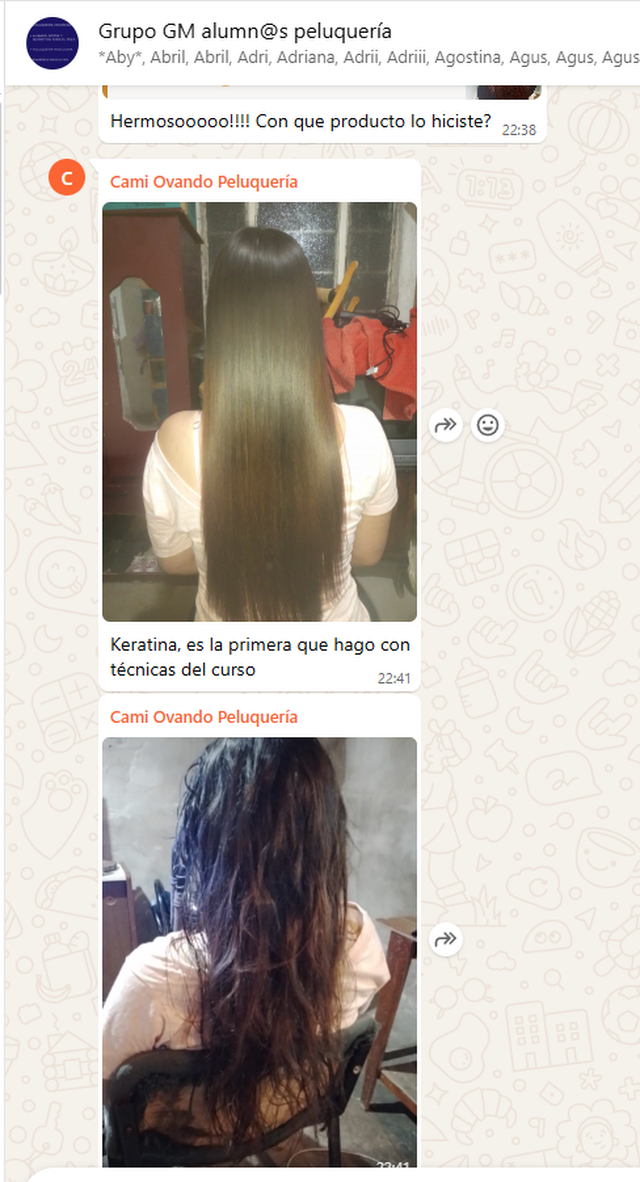Image resolution: width=640 pixels, height=1182 pixels.
Task: Open the group profile picture
Action: coord(52,43)
